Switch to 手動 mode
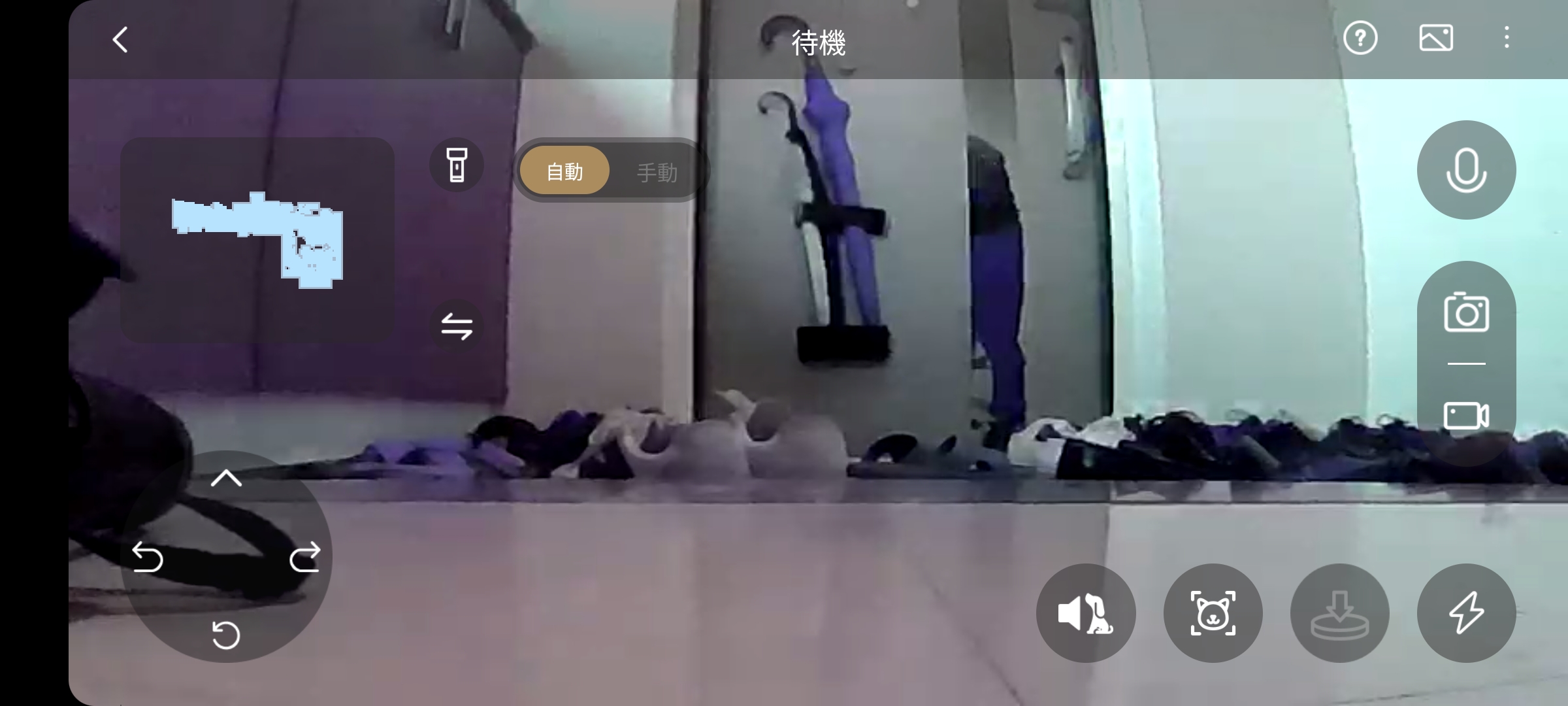The height and width of the screenshot is (706, 1568). coord(657,173)
